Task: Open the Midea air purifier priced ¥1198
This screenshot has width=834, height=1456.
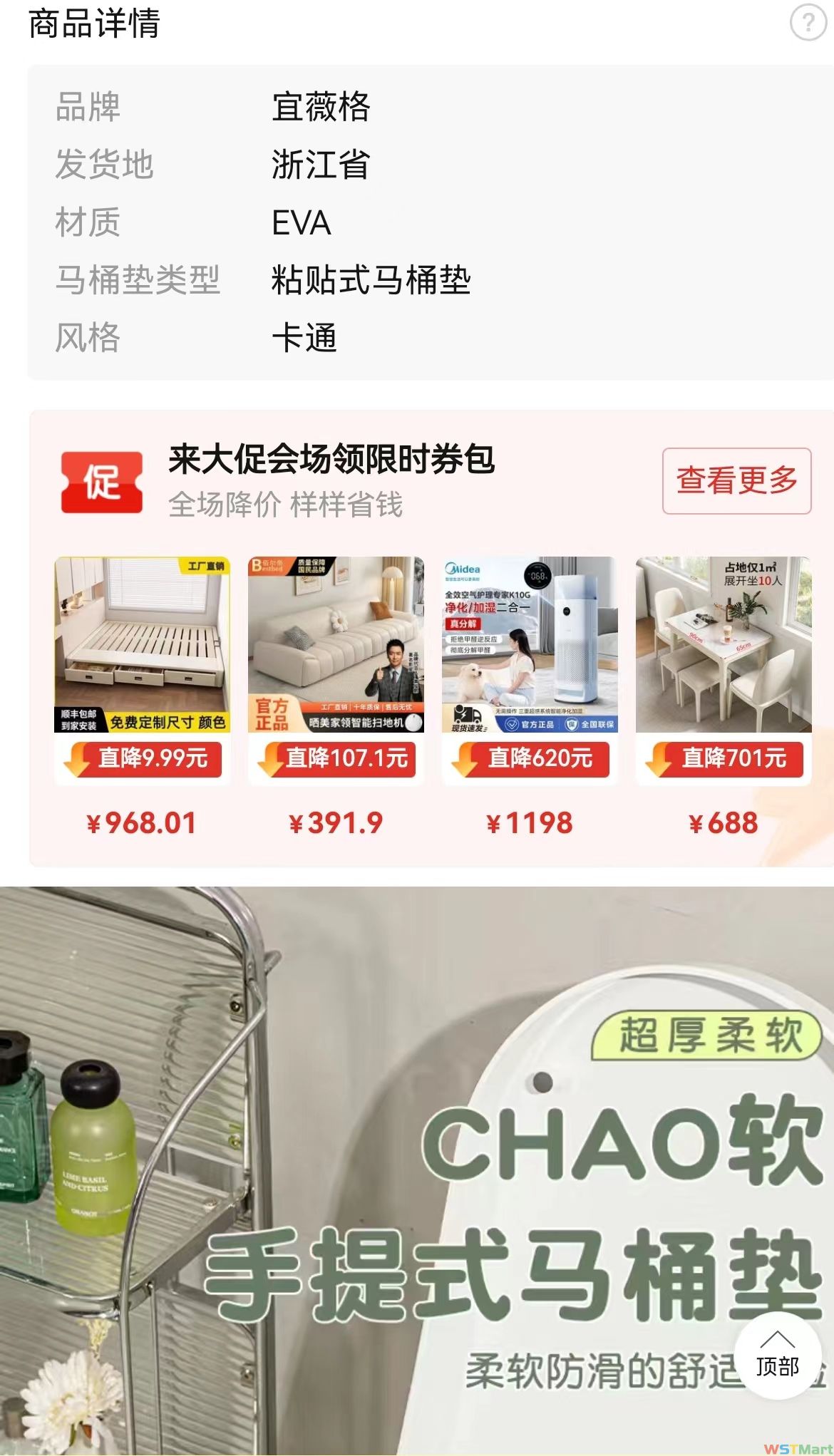Action: click(x=530, y=645)
